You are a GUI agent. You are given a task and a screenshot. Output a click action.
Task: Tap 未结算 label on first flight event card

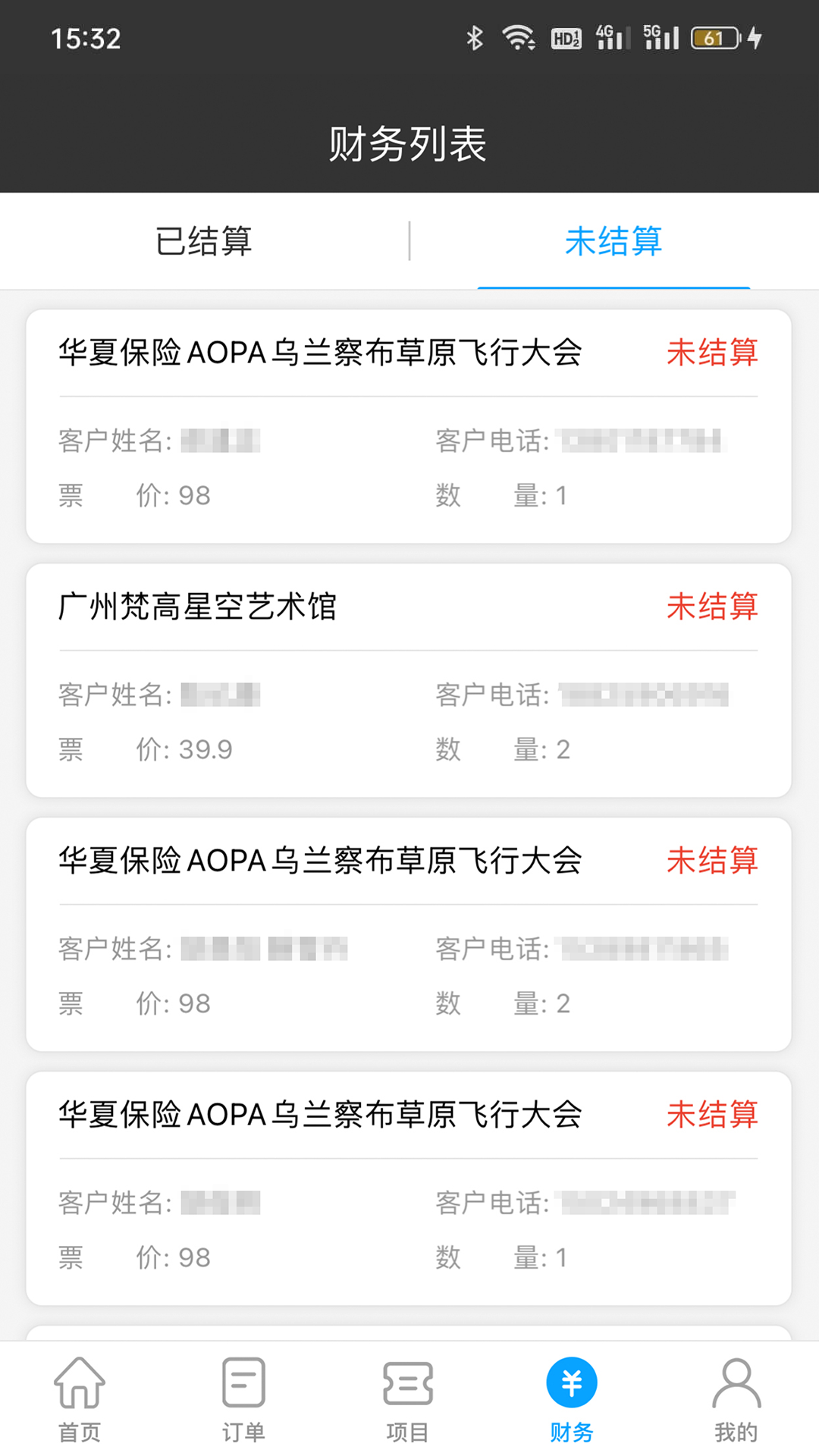coord(713,353)
